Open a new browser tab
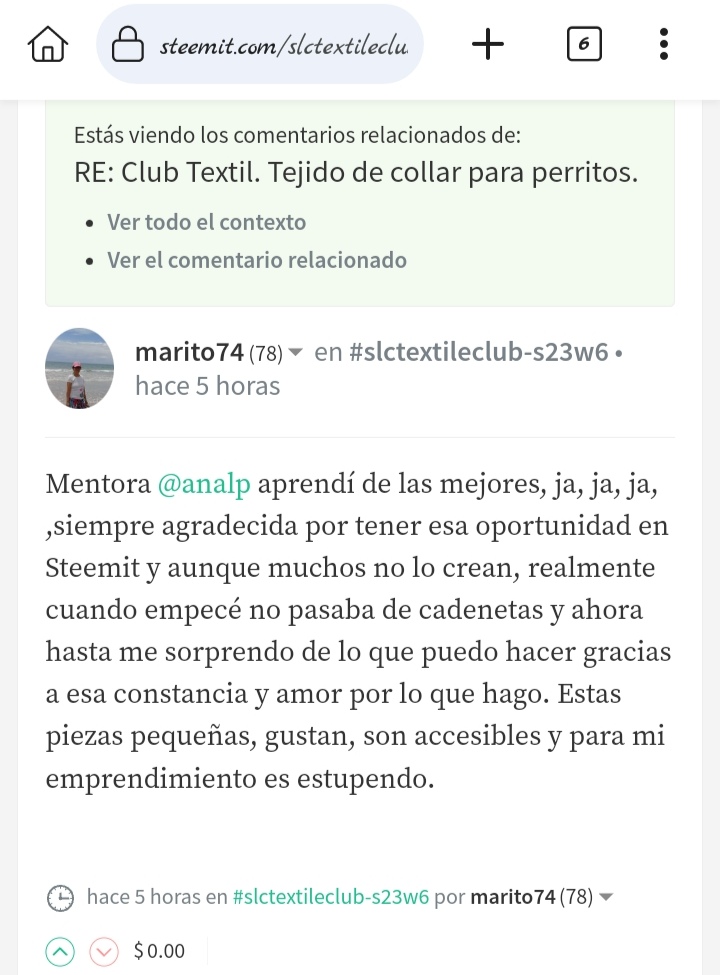This screenshot has width=720, height=975. coord(487,45)
